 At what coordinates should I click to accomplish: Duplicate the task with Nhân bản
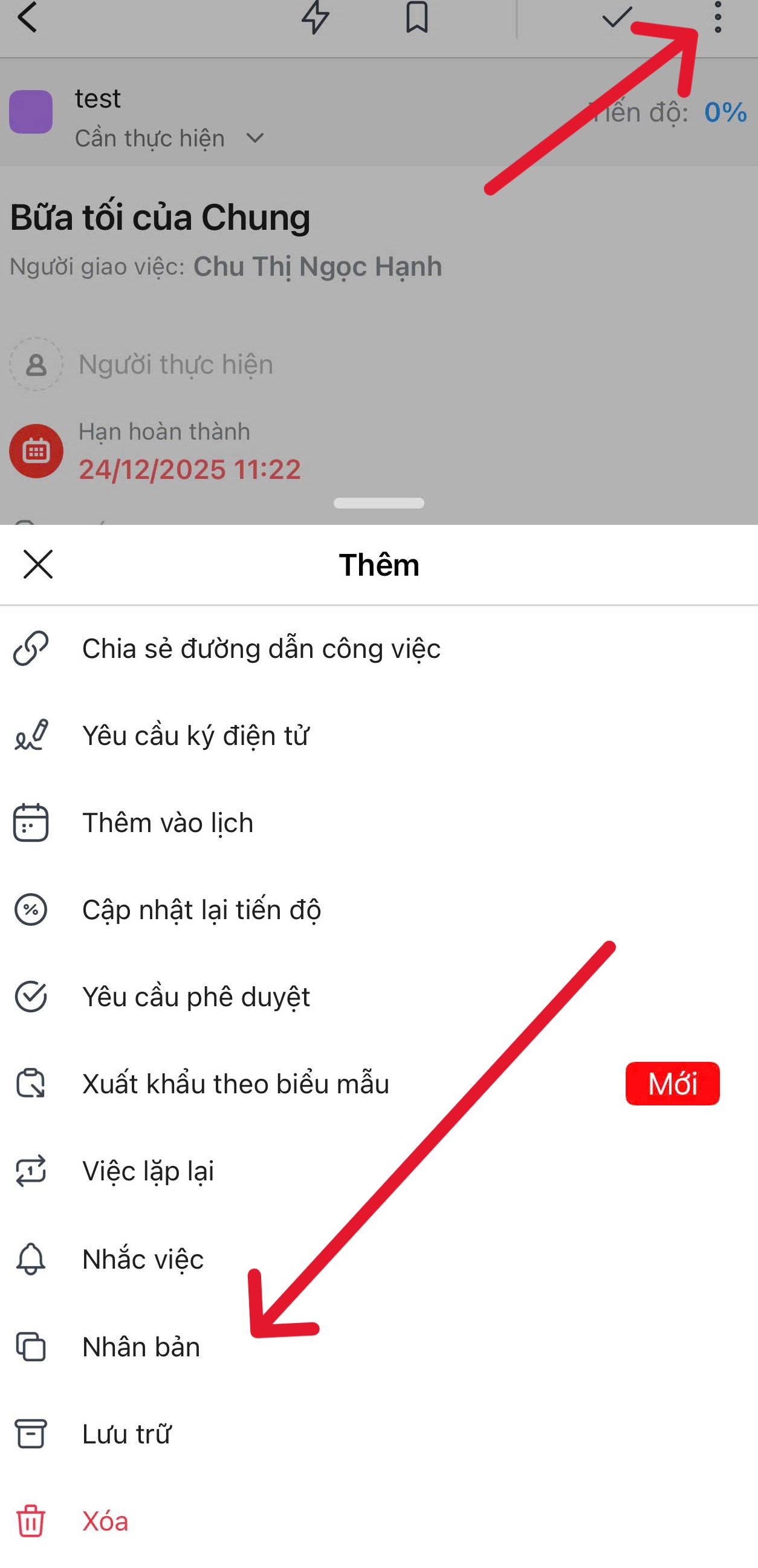click(141, 1347)
